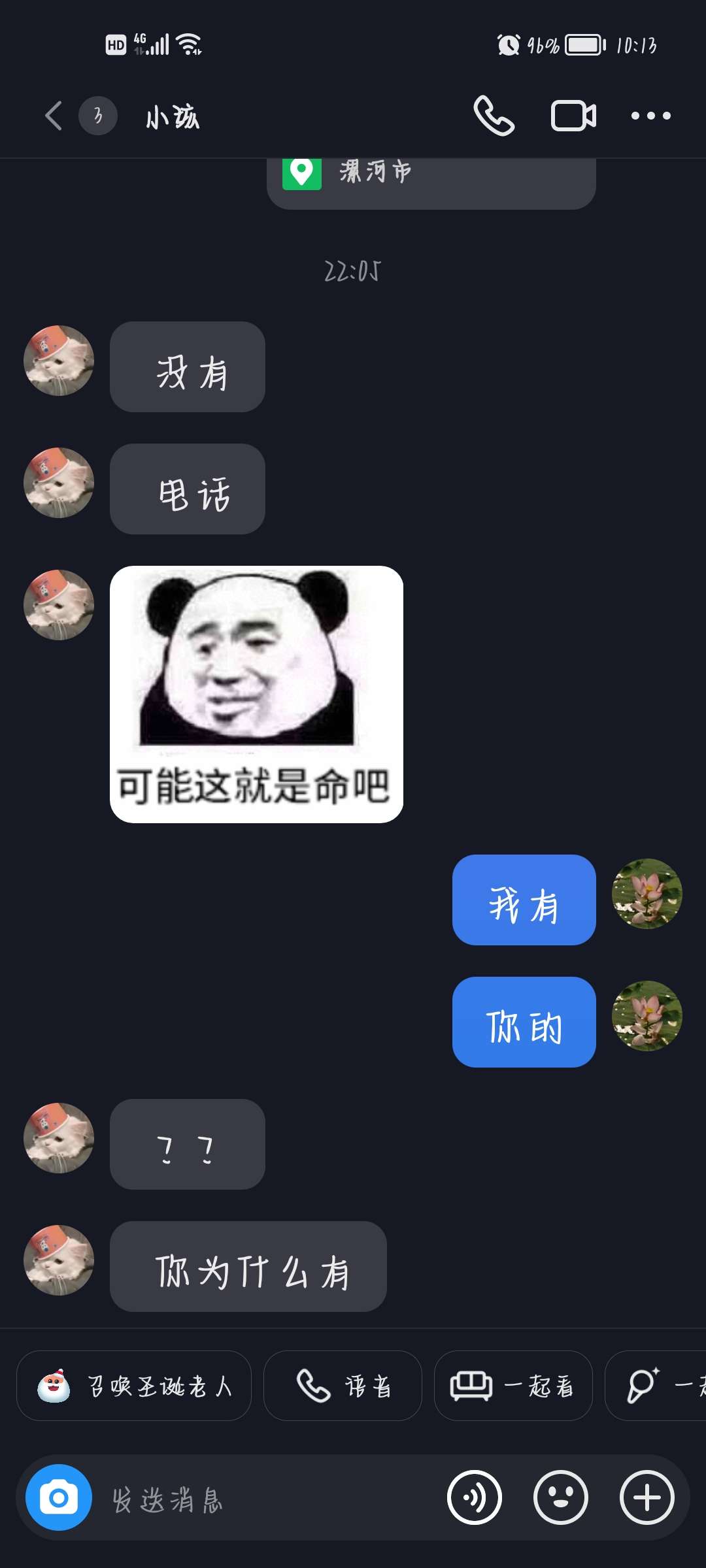Open the contact's avatar beside 没有
Image resolution: width=706 pixels, height=1568 pixels.
pos(59,361)
